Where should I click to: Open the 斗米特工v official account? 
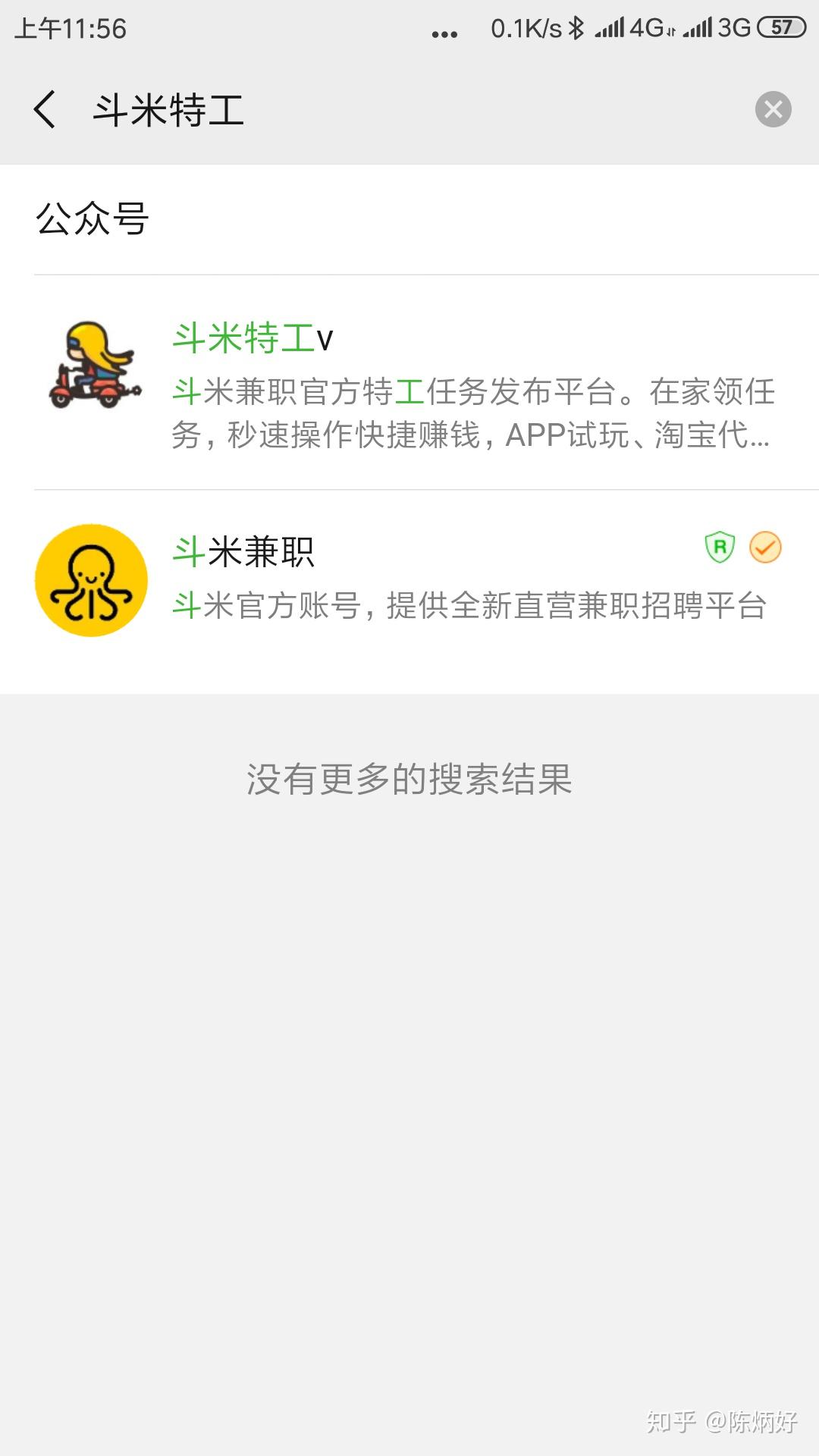(409, 383)
